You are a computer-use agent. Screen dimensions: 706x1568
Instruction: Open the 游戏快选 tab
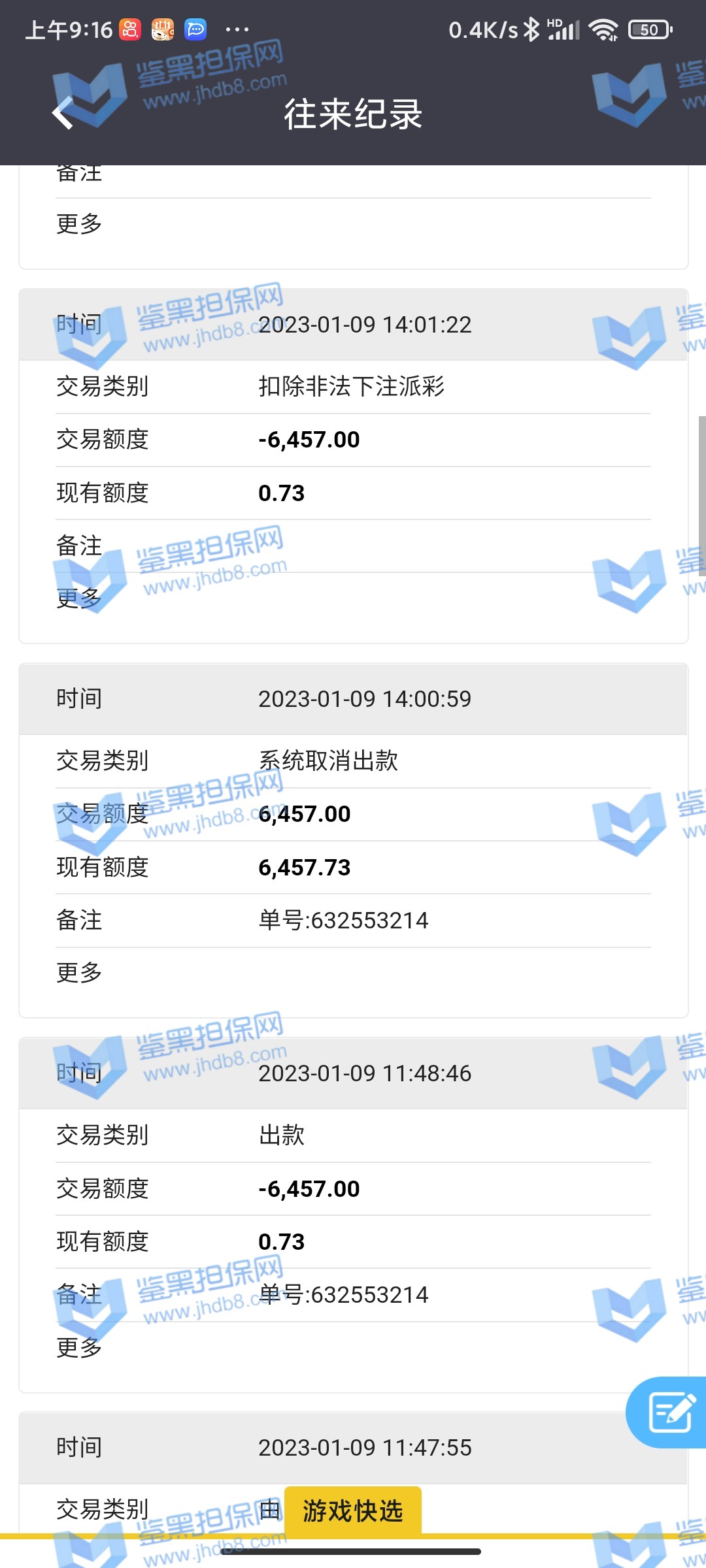[x=353, y=1511]
